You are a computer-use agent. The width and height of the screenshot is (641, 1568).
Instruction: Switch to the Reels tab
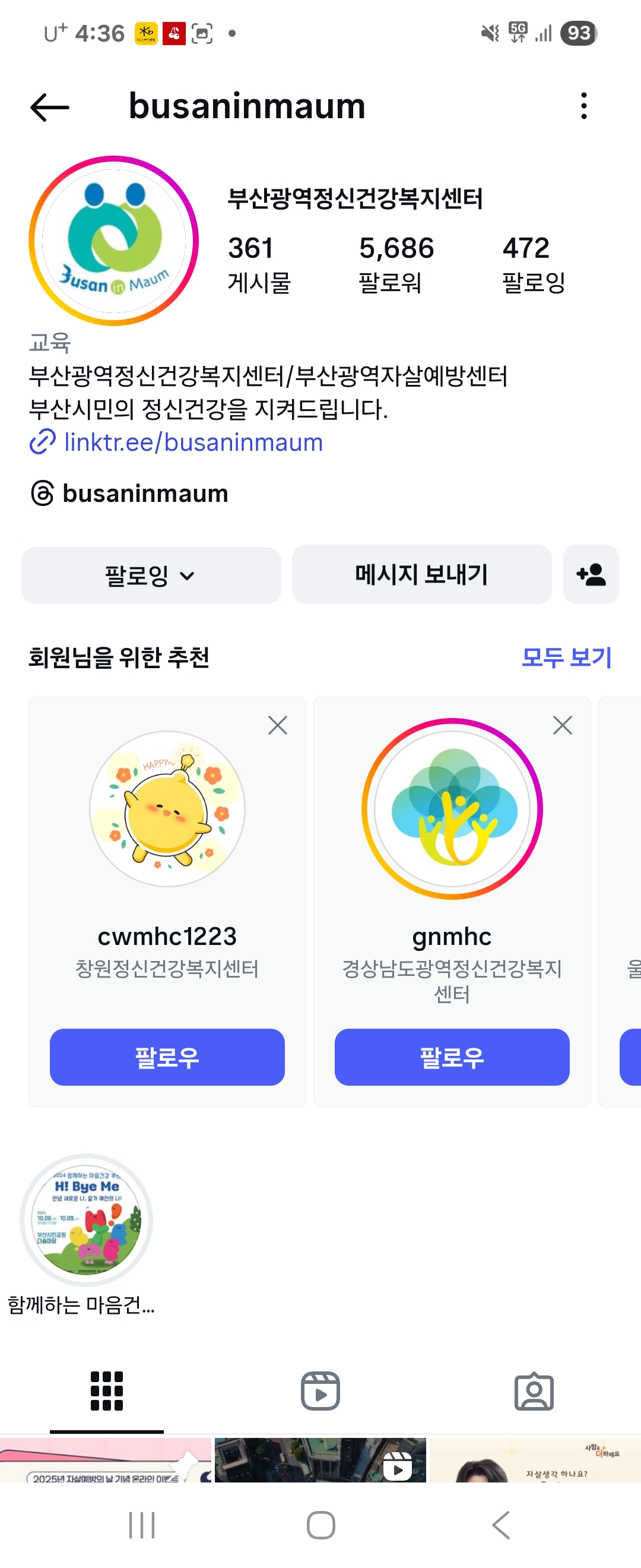(x=320, y=1391)
